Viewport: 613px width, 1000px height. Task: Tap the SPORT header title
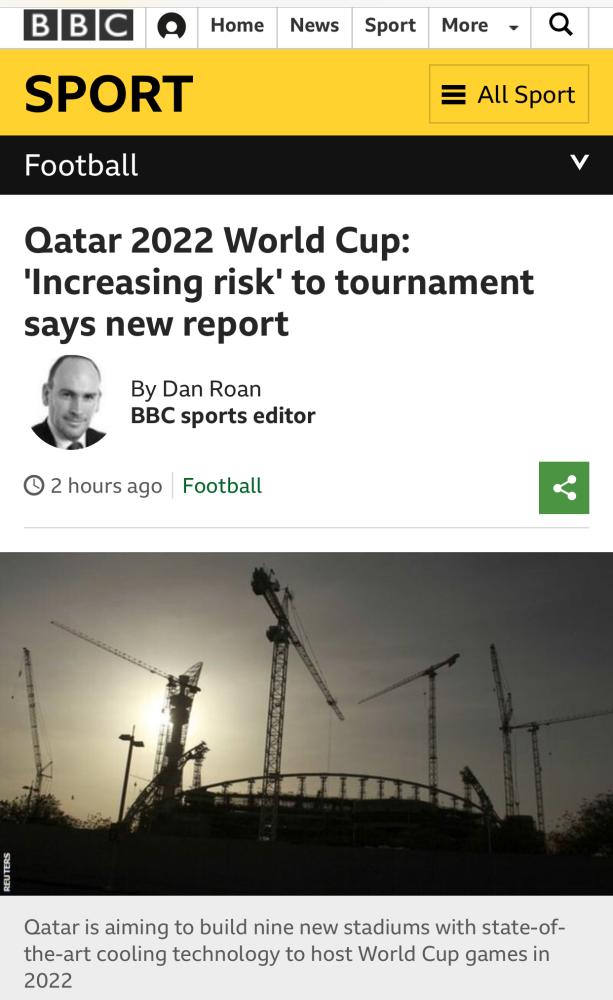click(108, 95)
